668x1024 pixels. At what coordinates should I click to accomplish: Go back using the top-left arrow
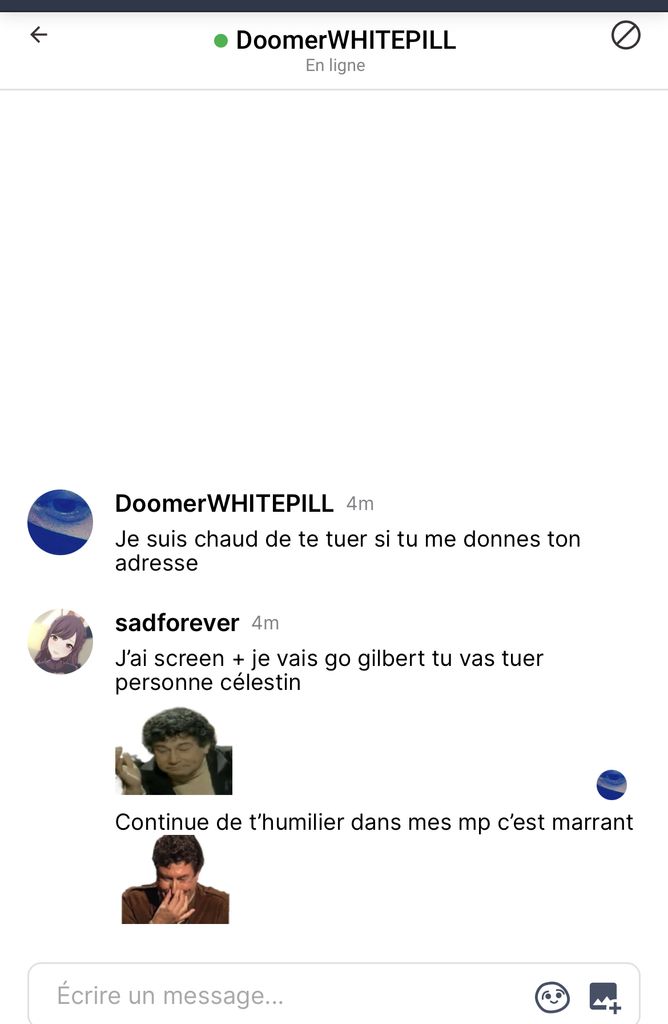pos(39,35)
